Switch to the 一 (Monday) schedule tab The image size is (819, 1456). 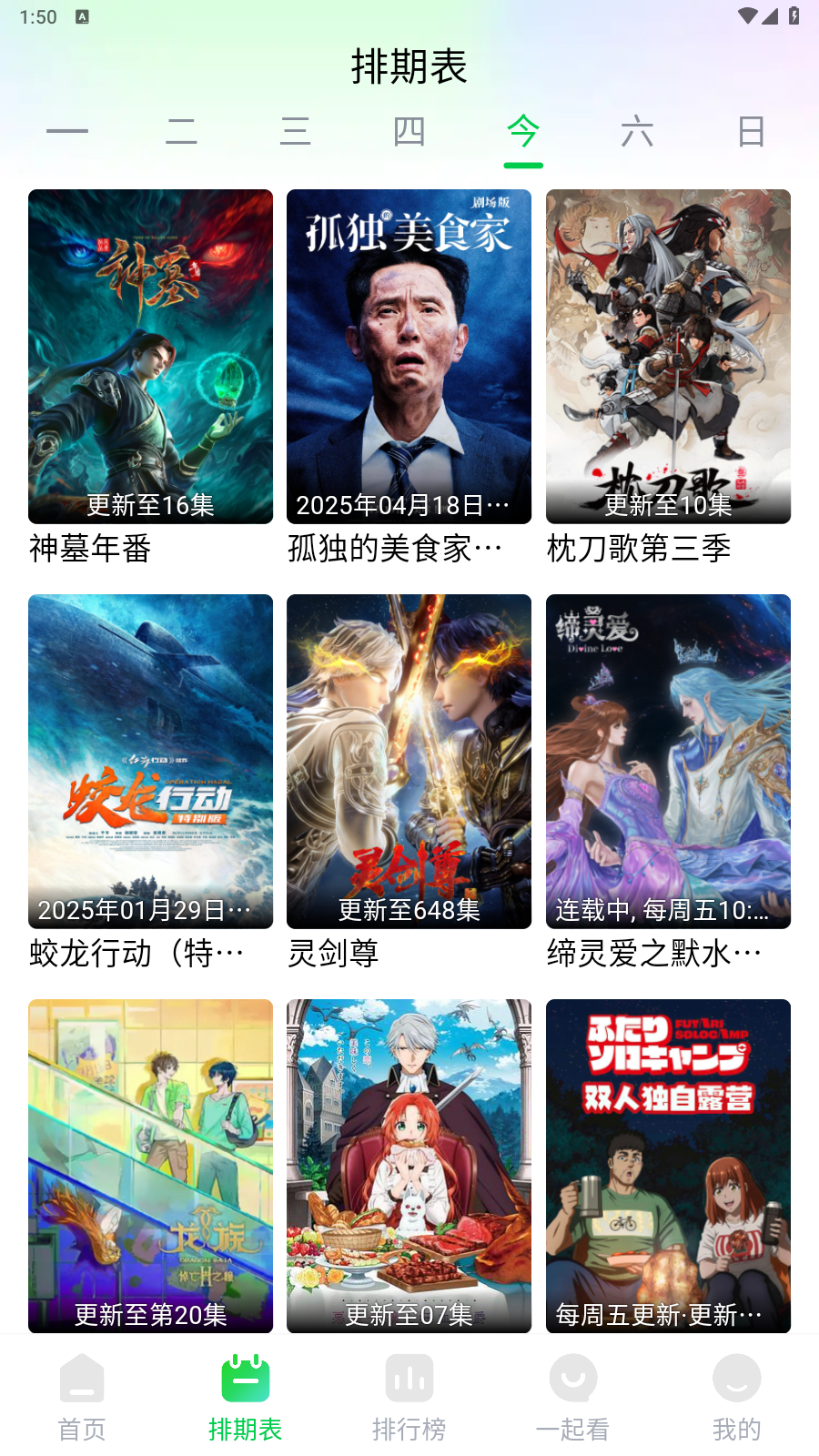[67, 132]
